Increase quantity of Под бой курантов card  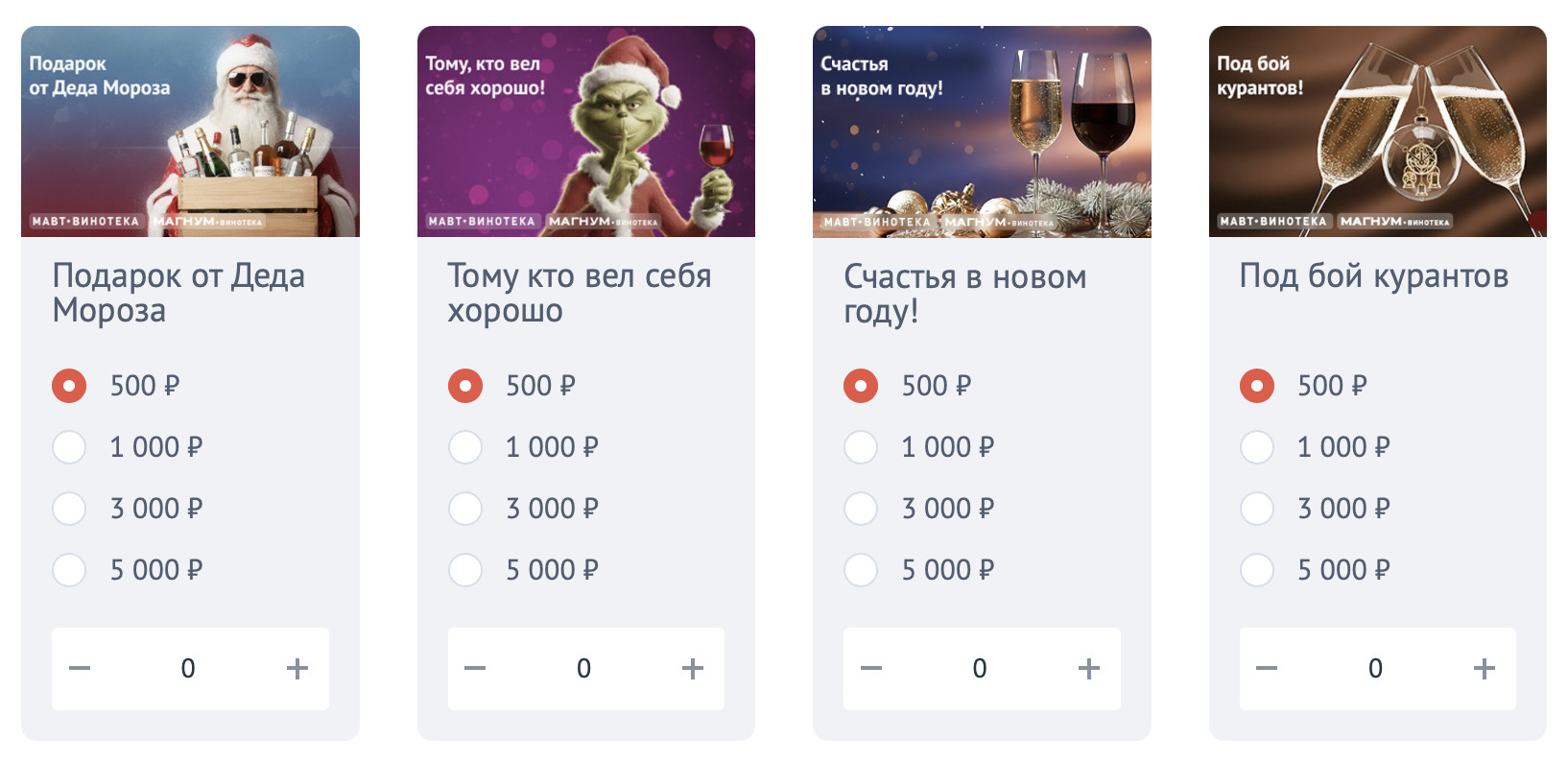coord(1485,669)
